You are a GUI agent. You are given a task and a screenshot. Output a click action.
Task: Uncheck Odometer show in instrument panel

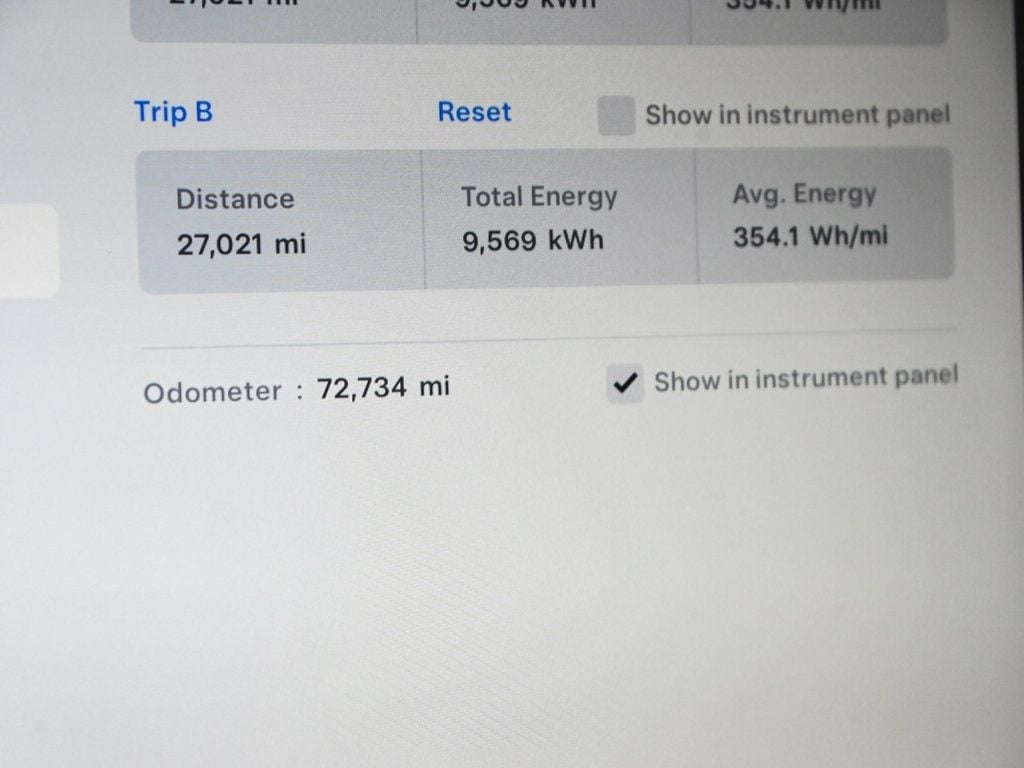[626, 384]
